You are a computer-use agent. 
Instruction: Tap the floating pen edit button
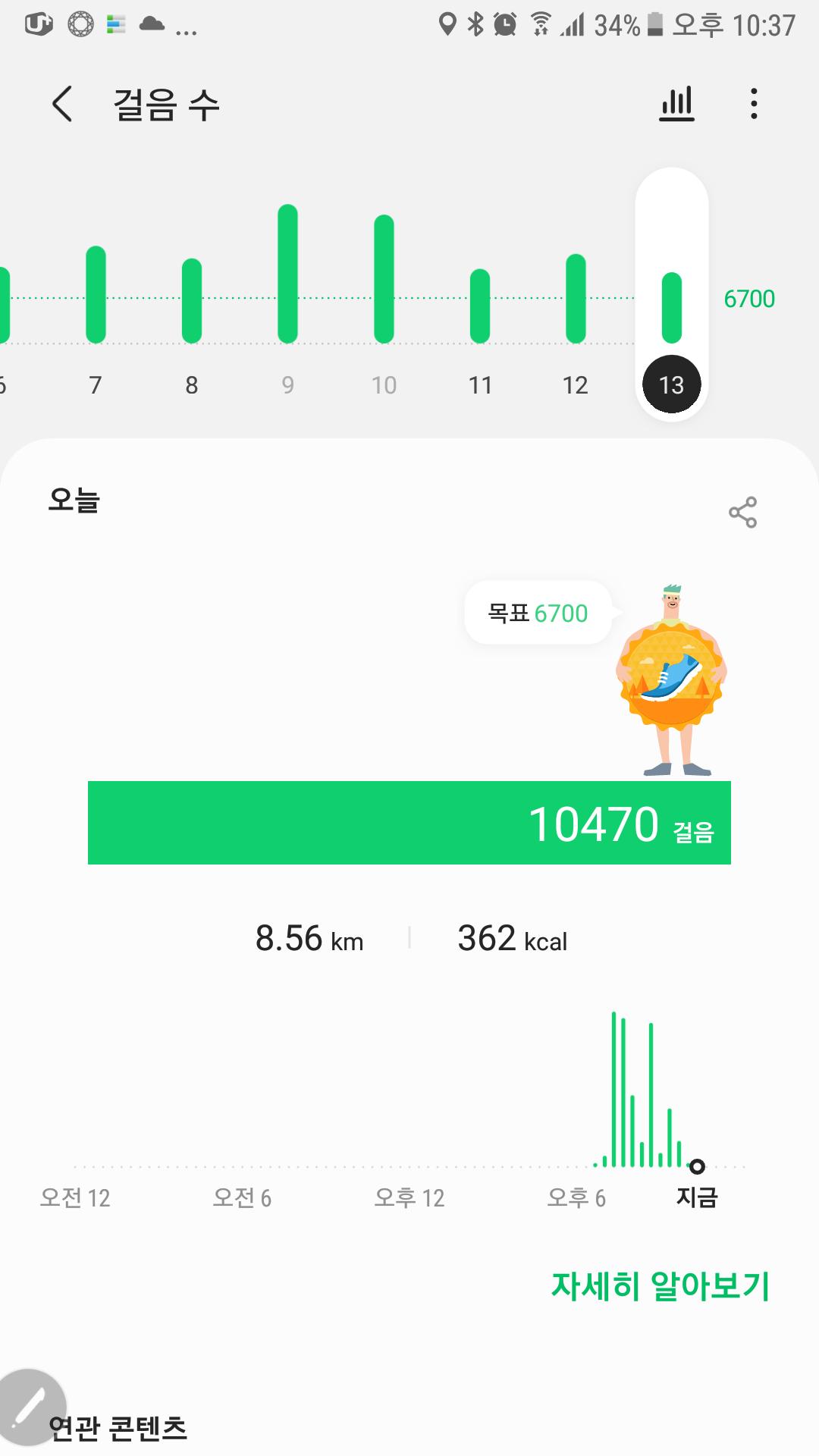(x=30, y=1407)
